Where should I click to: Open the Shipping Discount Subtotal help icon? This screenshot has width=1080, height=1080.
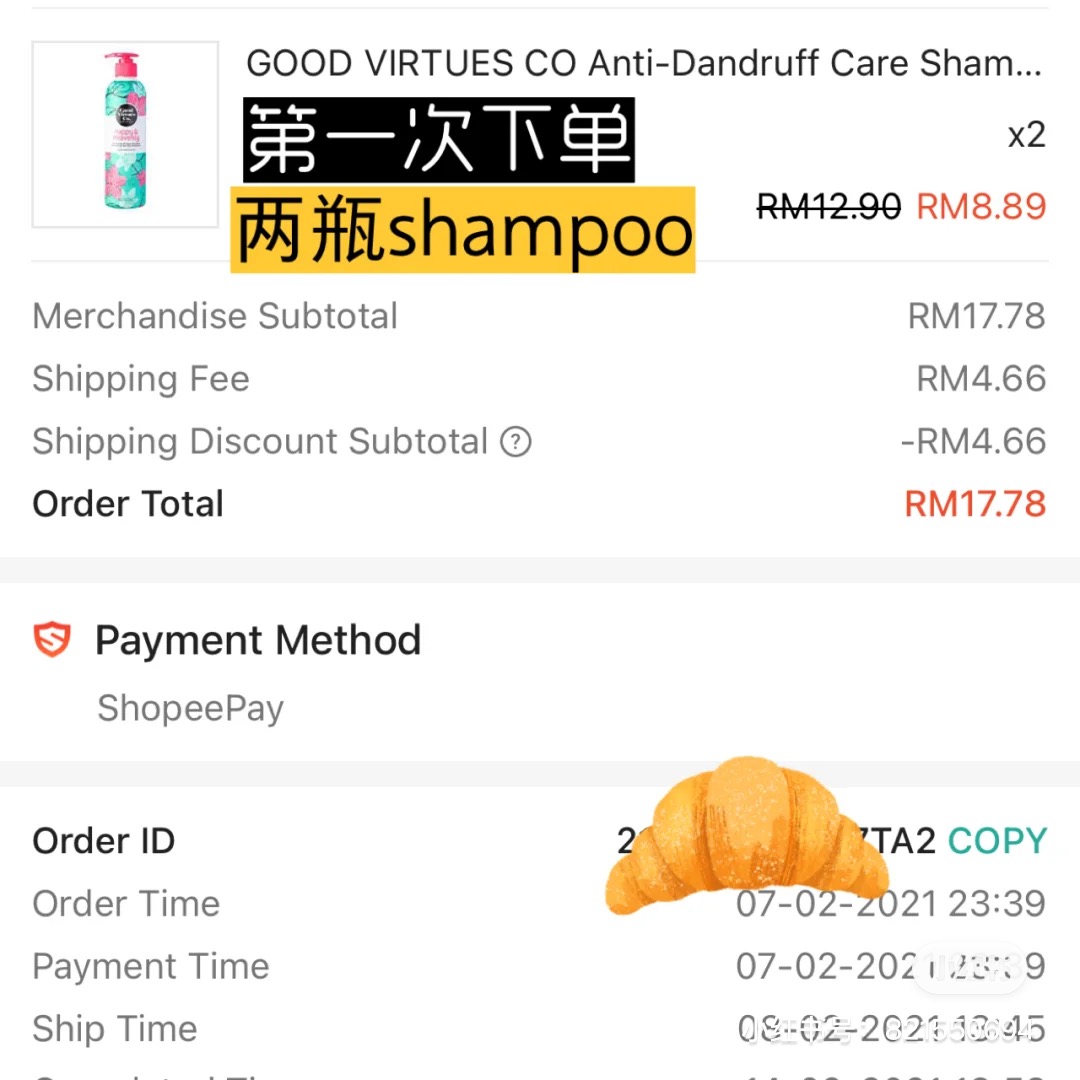tap(516, 441)
